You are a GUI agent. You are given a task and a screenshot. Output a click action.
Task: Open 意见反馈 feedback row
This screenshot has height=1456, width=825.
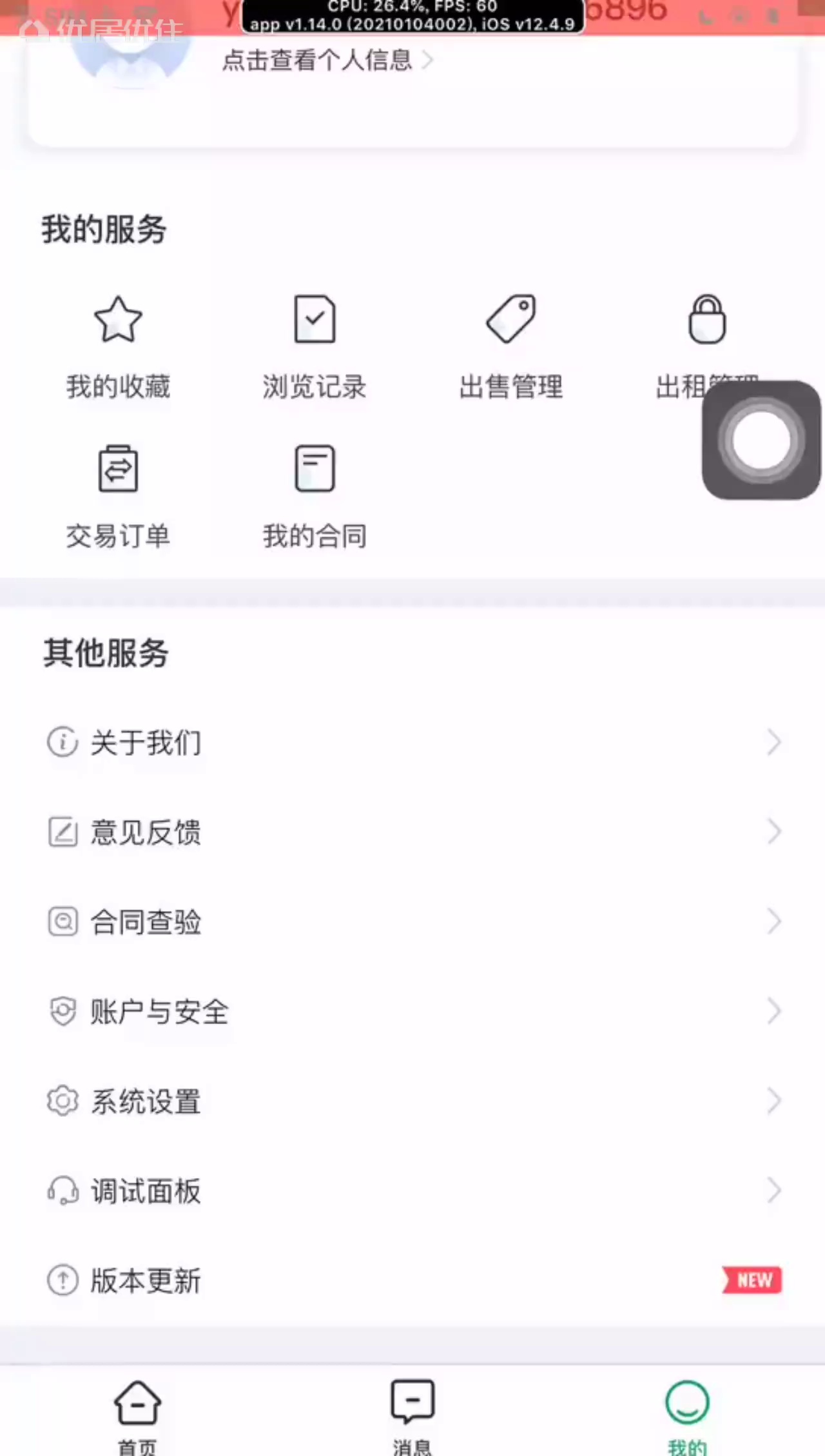tap(412, 832)
